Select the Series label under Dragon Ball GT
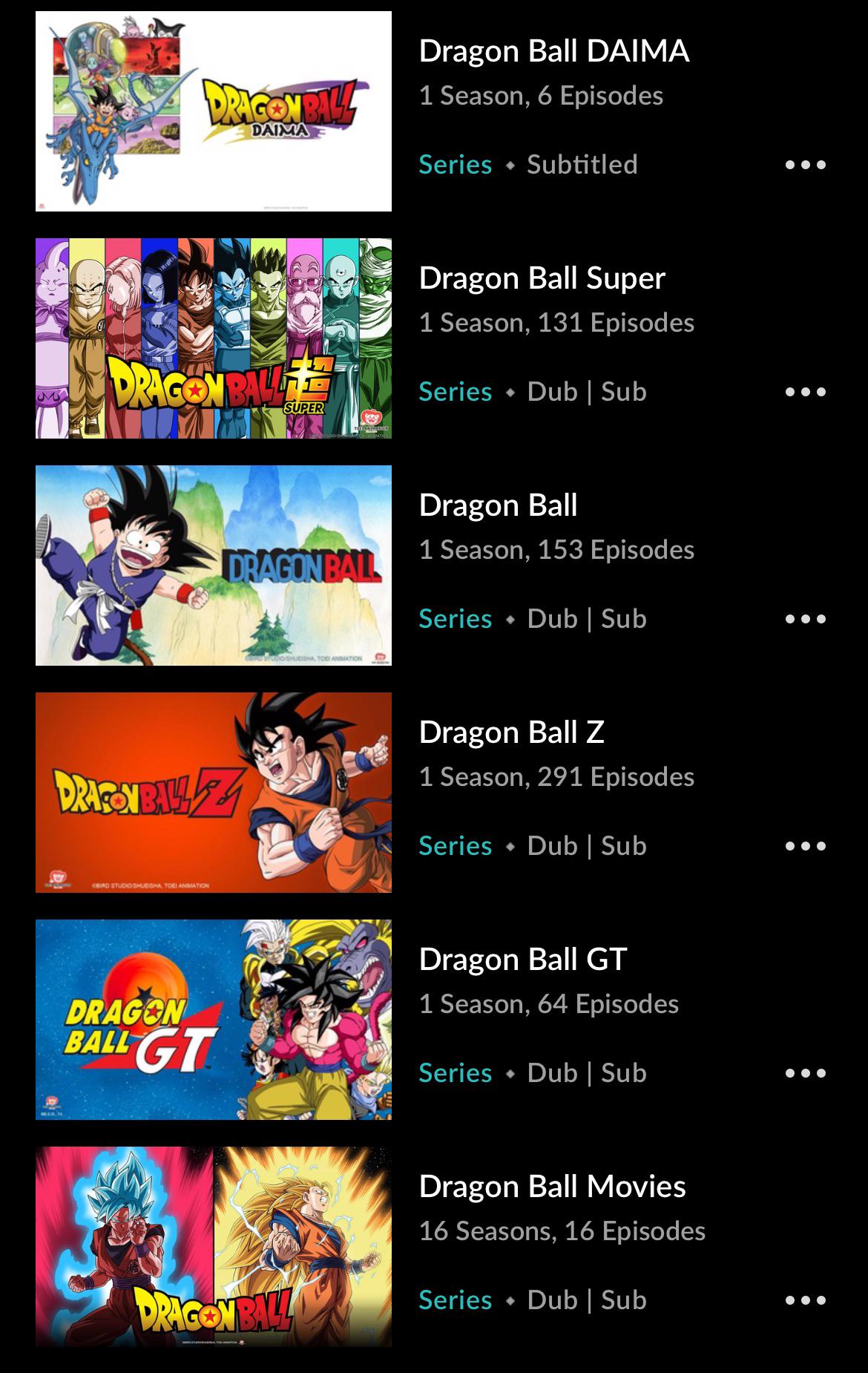 point(455,1072)
